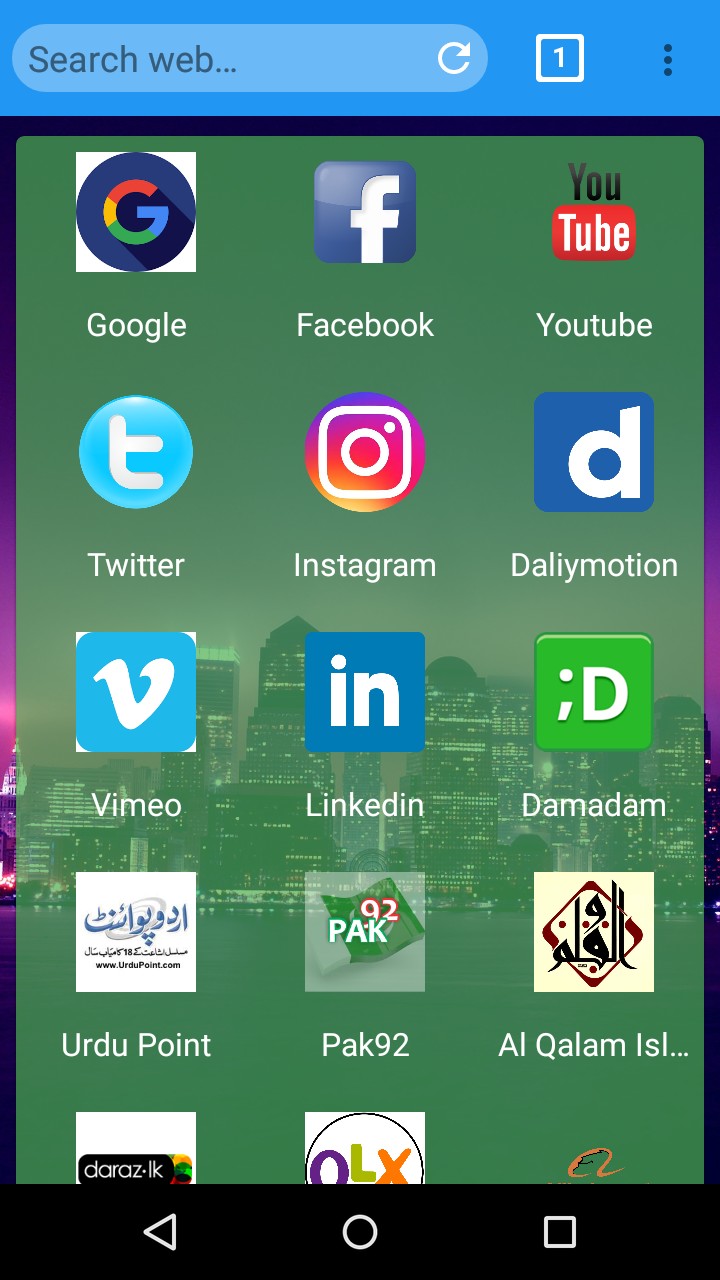This screenshot has height=1280, width=720.
Task: Launch the OLX shortcut
Action: click(365, 1150)
